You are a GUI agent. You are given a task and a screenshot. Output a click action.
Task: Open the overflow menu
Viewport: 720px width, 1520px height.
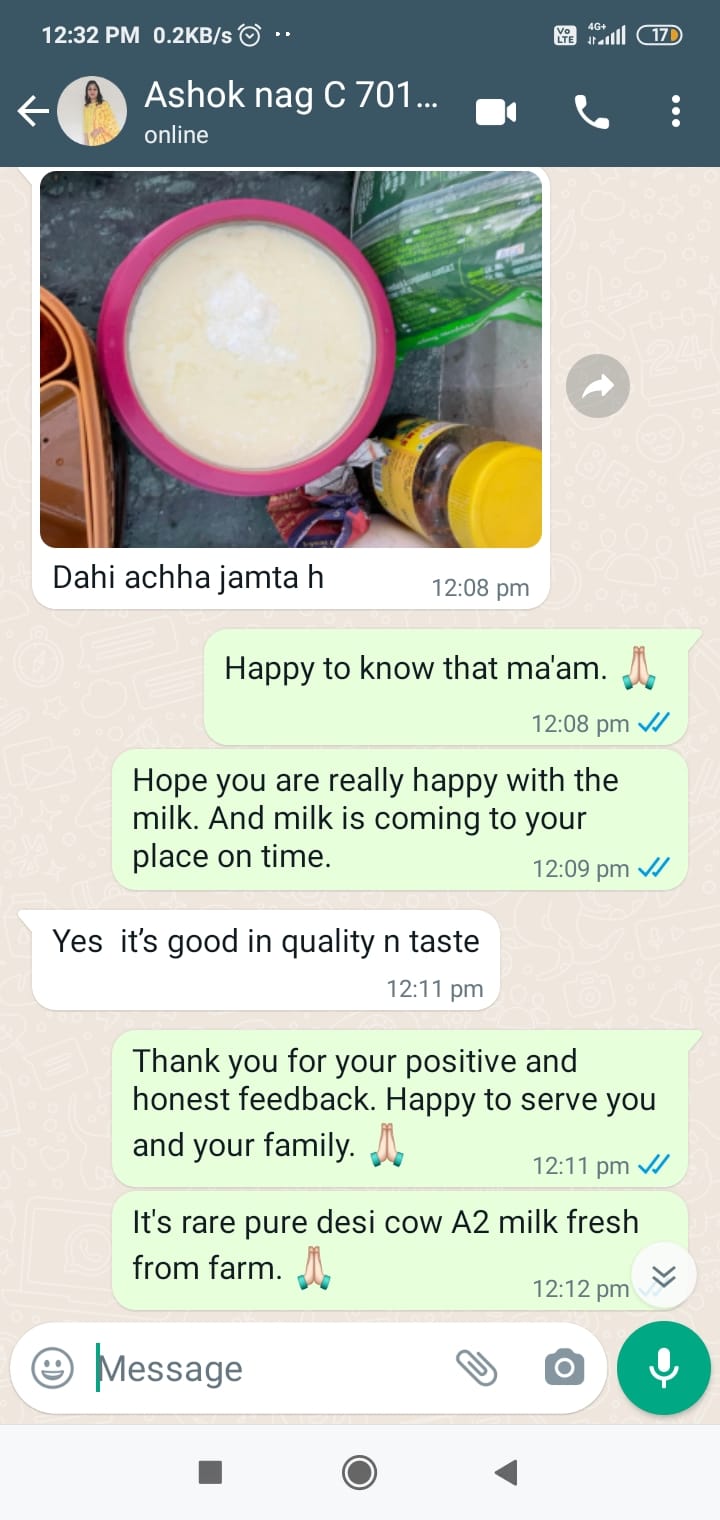(x=676, y=111)
